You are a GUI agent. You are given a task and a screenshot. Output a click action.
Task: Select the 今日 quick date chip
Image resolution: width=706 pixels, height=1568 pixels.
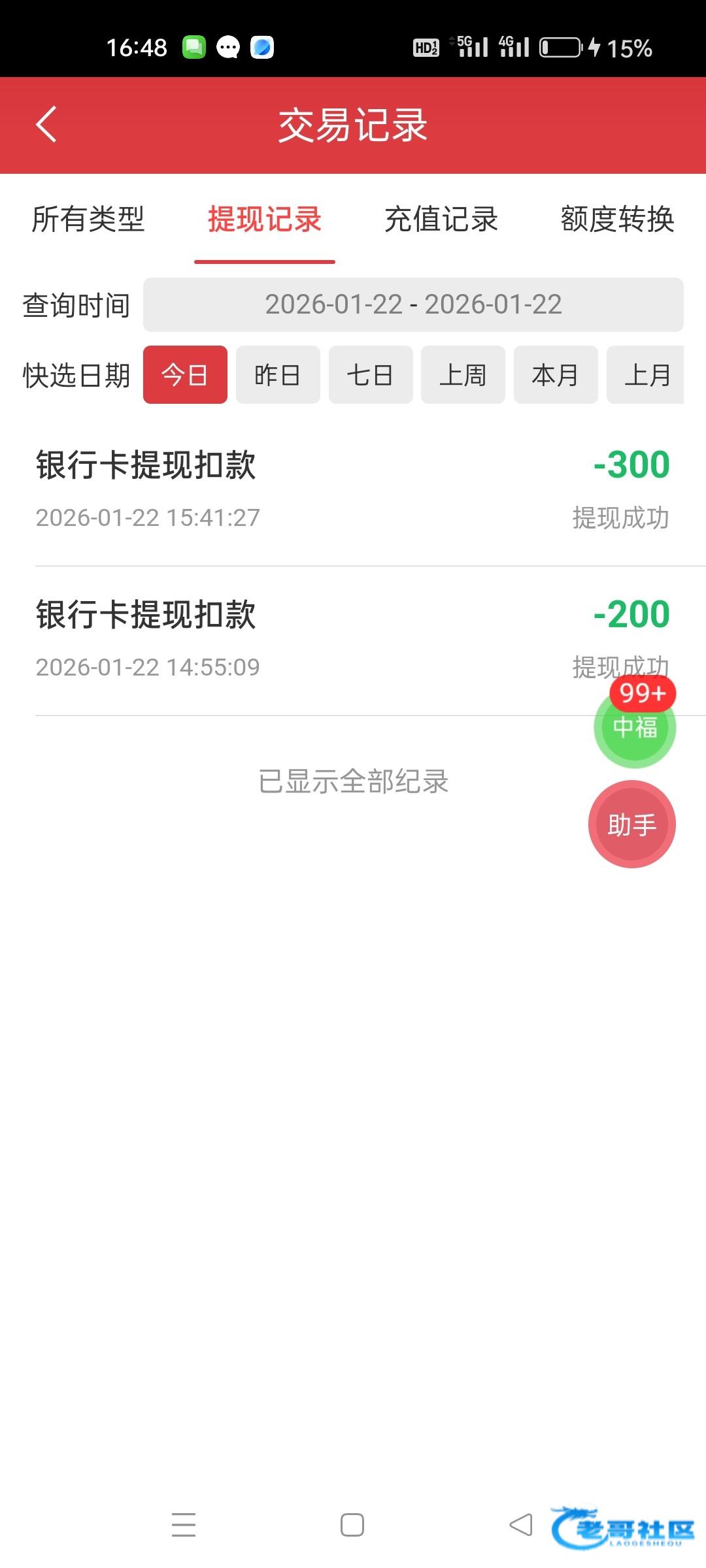185,375
